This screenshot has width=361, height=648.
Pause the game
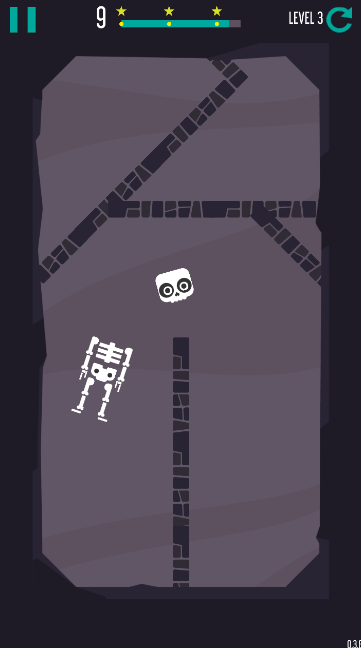pyautogui.click(x=23, y=19)
